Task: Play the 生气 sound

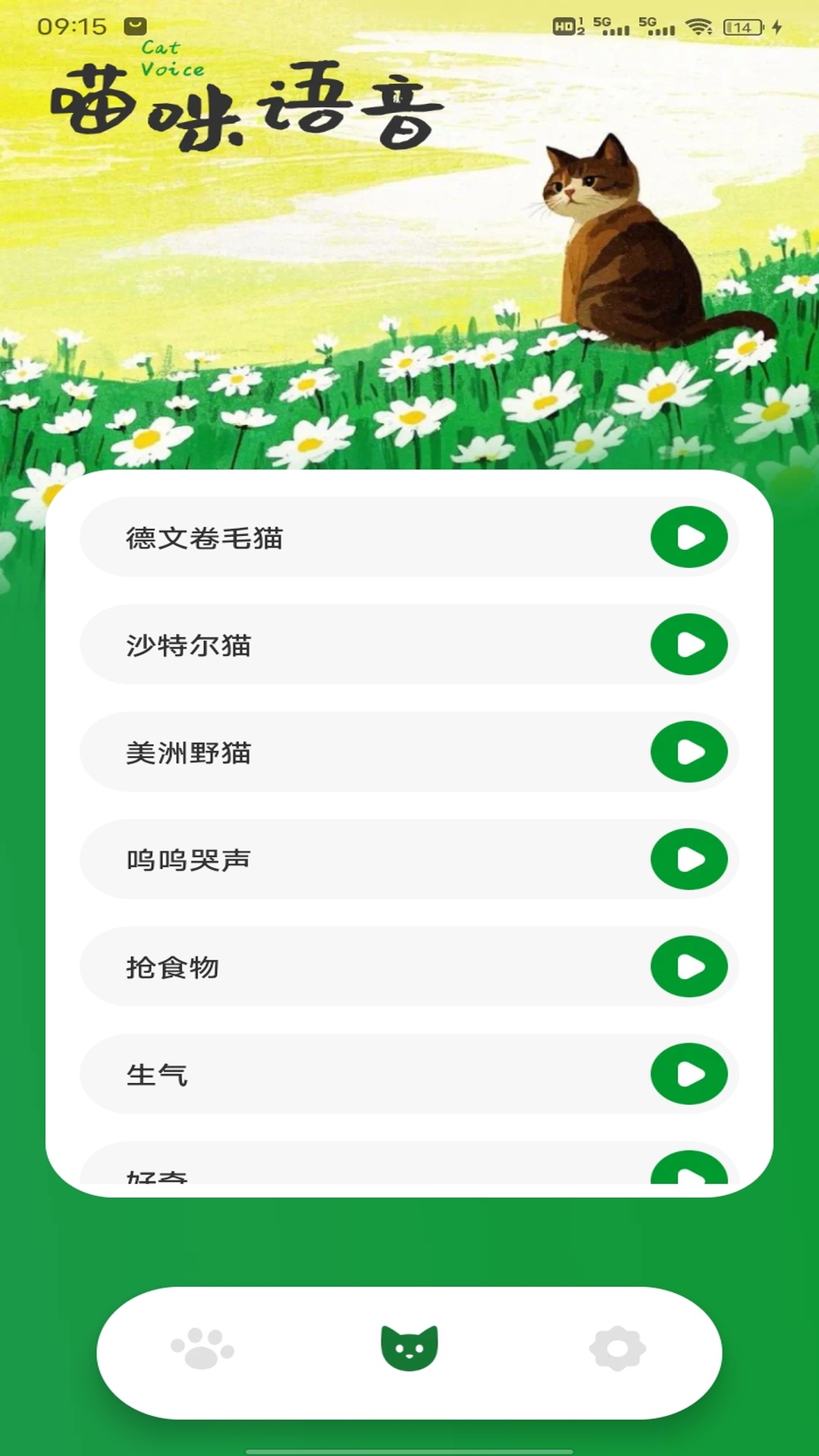Action: coord(689,1075)
